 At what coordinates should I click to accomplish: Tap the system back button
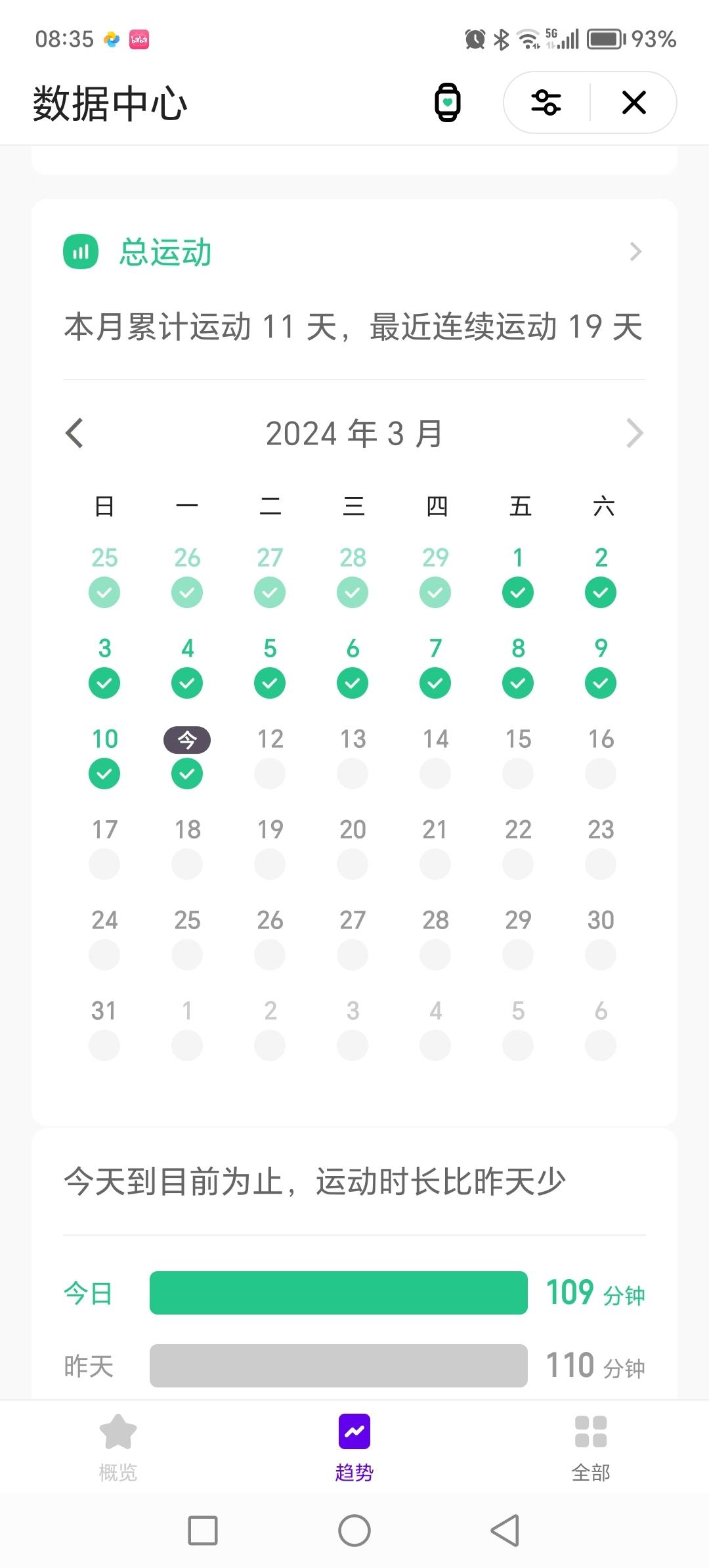[x=505, y=1531]
